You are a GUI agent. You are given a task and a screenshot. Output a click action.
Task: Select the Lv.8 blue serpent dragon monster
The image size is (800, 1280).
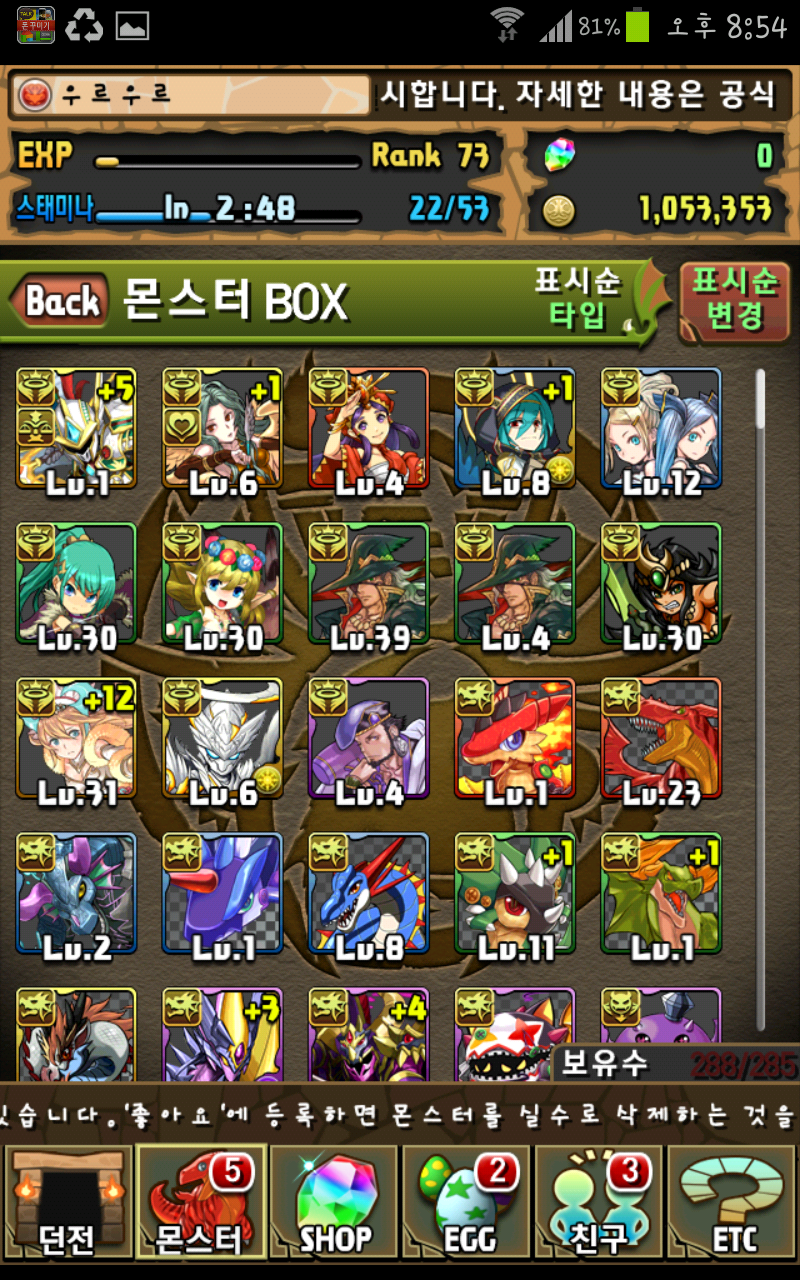click(368, 894)
